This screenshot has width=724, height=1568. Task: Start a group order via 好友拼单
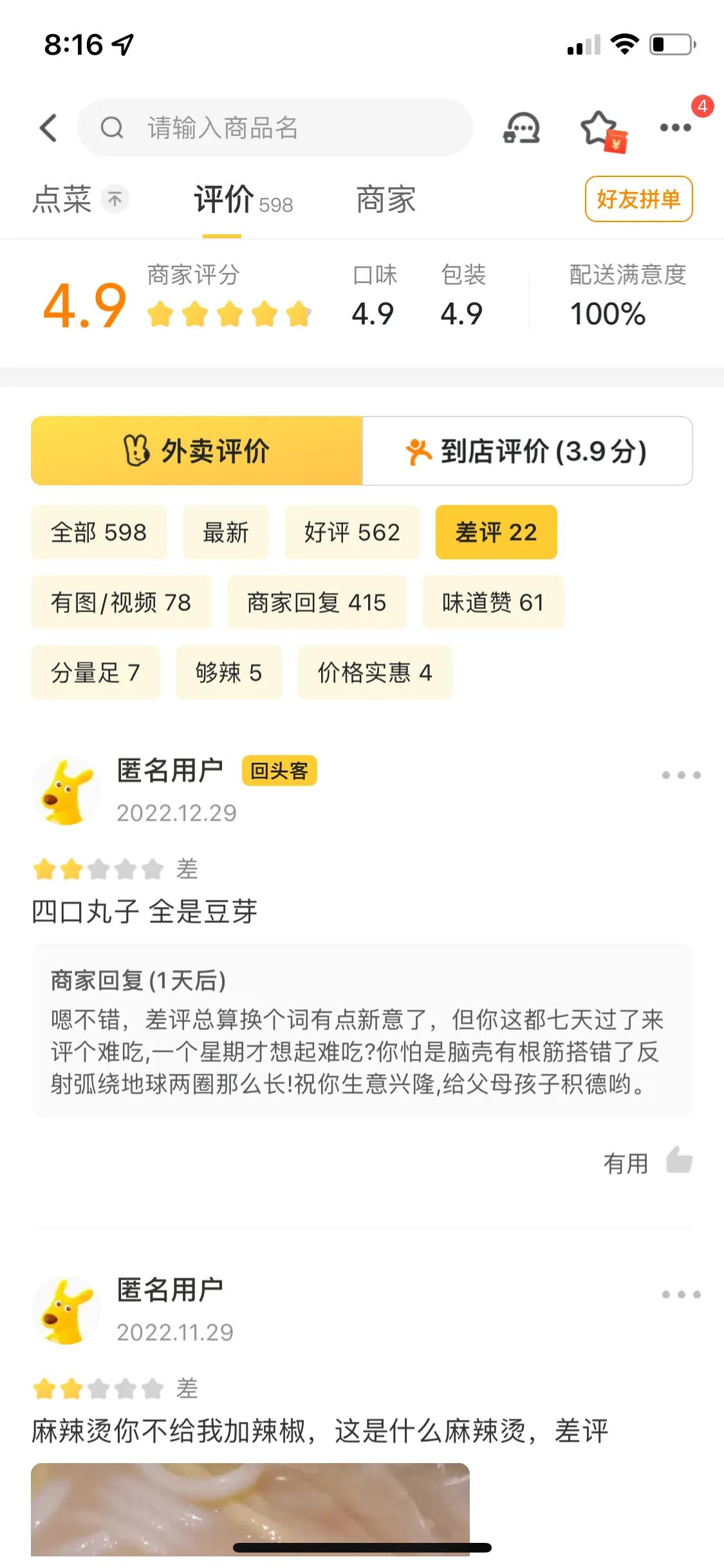coord(638,200)
